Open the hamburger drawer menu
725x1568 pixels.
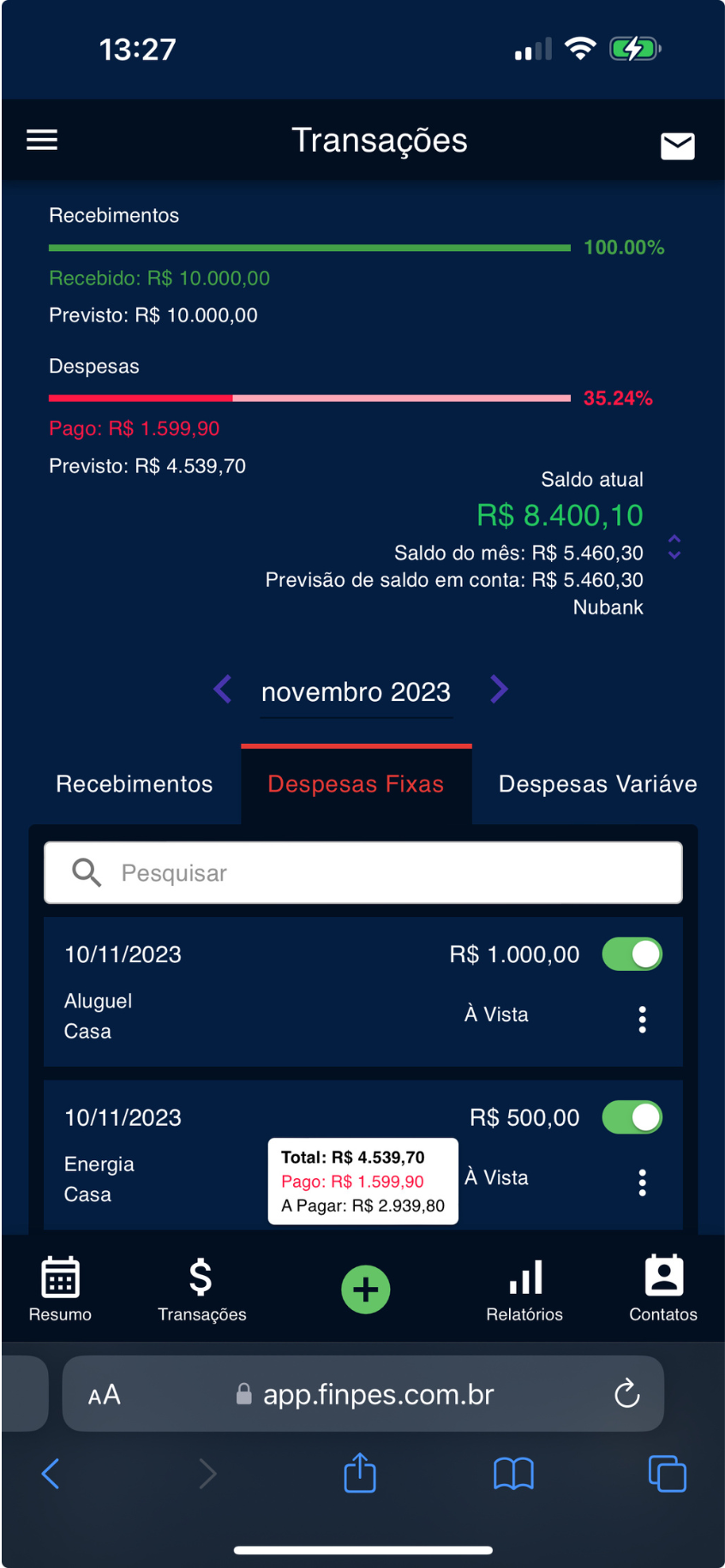pyautogui.click(x=42, y=140)
